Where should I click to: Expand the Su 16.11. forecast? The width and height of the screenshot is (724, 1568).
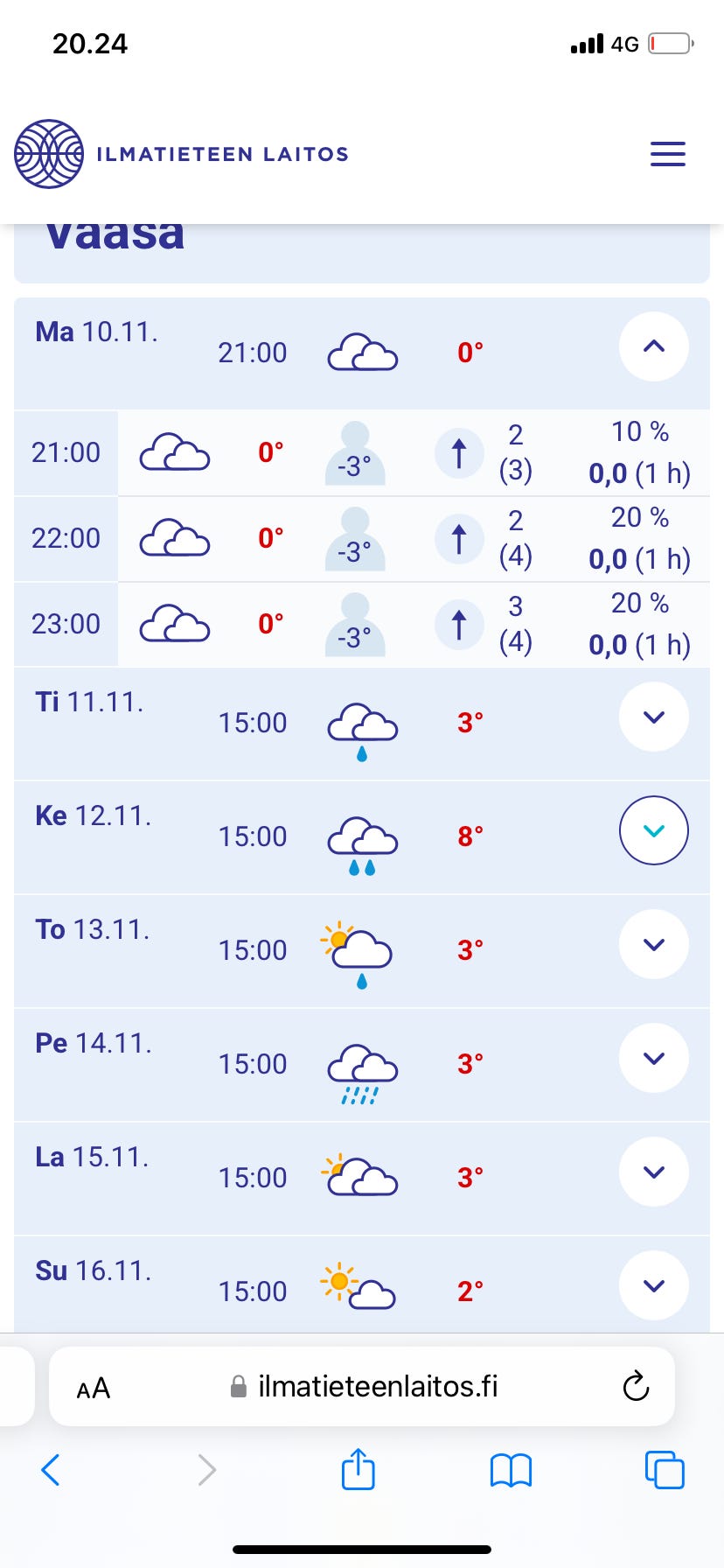click(x=653, y=1286)
